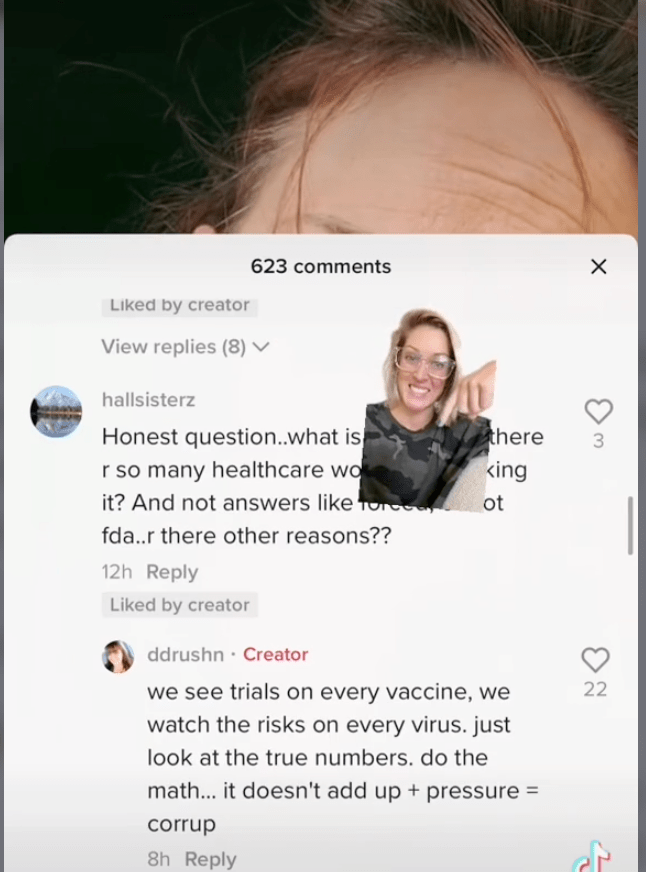The height and width of the screenshot is (872, 646).
Task: View ddrushn's profile via username
Action: point(185,655)
